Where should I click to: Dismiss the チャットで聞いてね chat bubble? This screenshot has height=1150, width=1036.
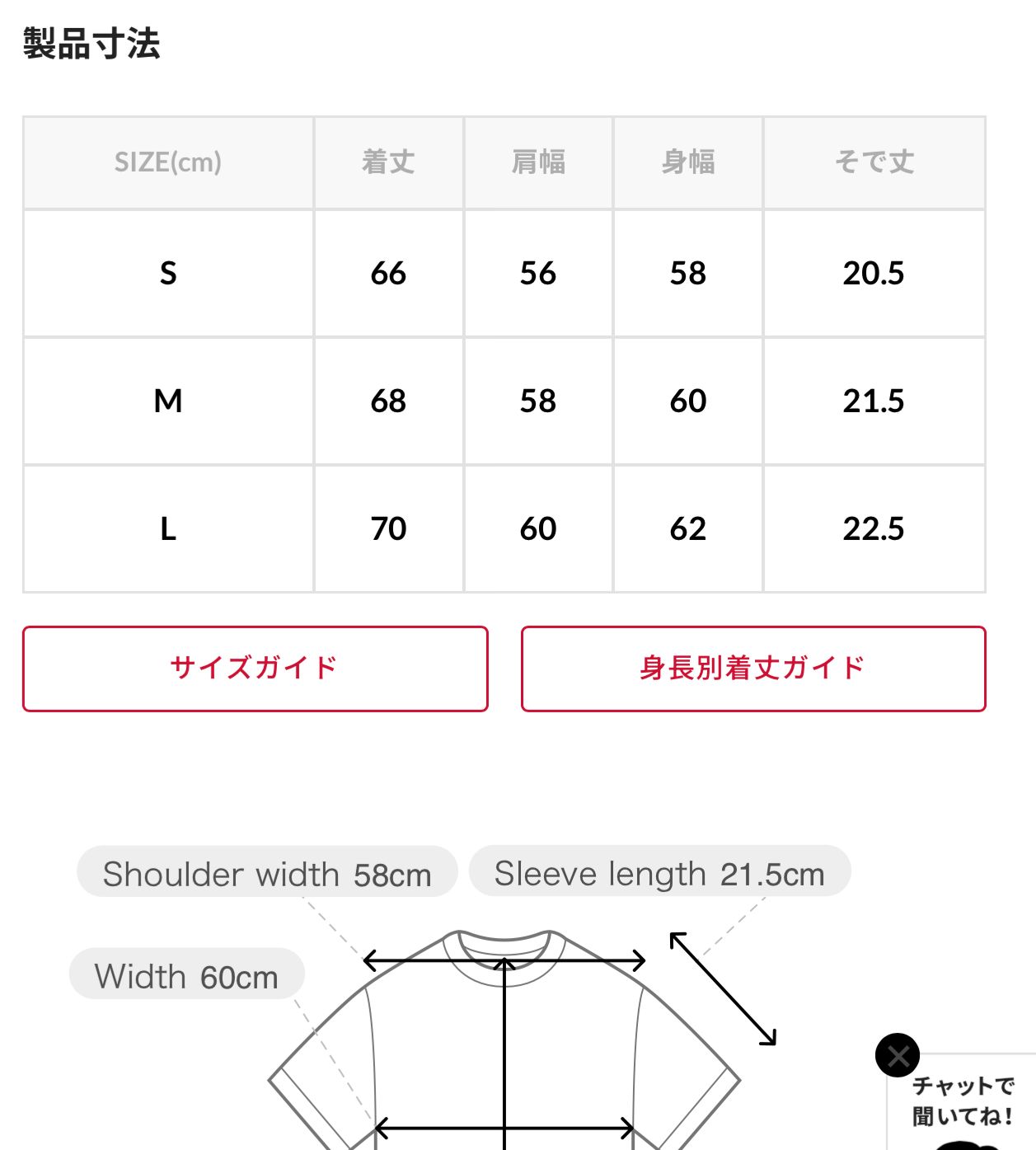(x=898, y=1054)
